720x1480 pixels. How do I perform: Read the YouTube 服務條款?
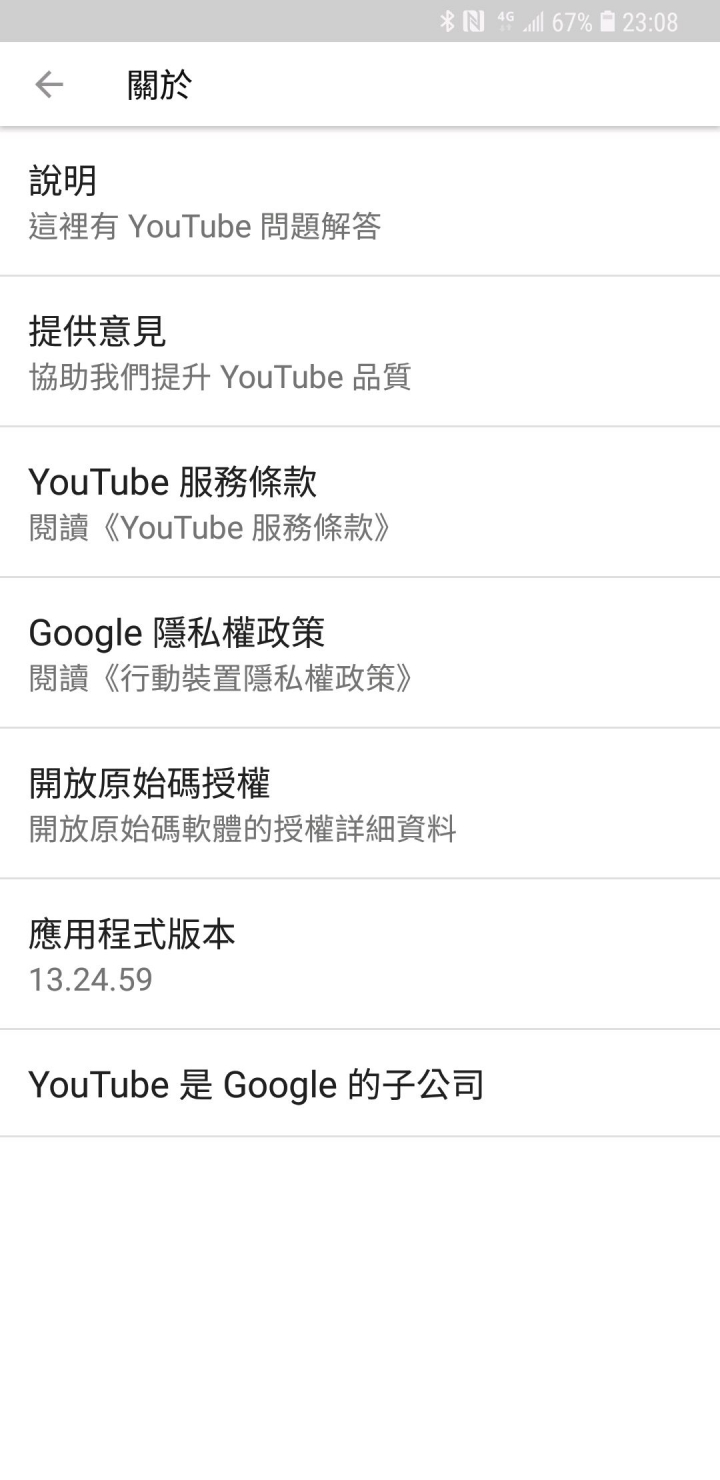[x=360, y=503]
